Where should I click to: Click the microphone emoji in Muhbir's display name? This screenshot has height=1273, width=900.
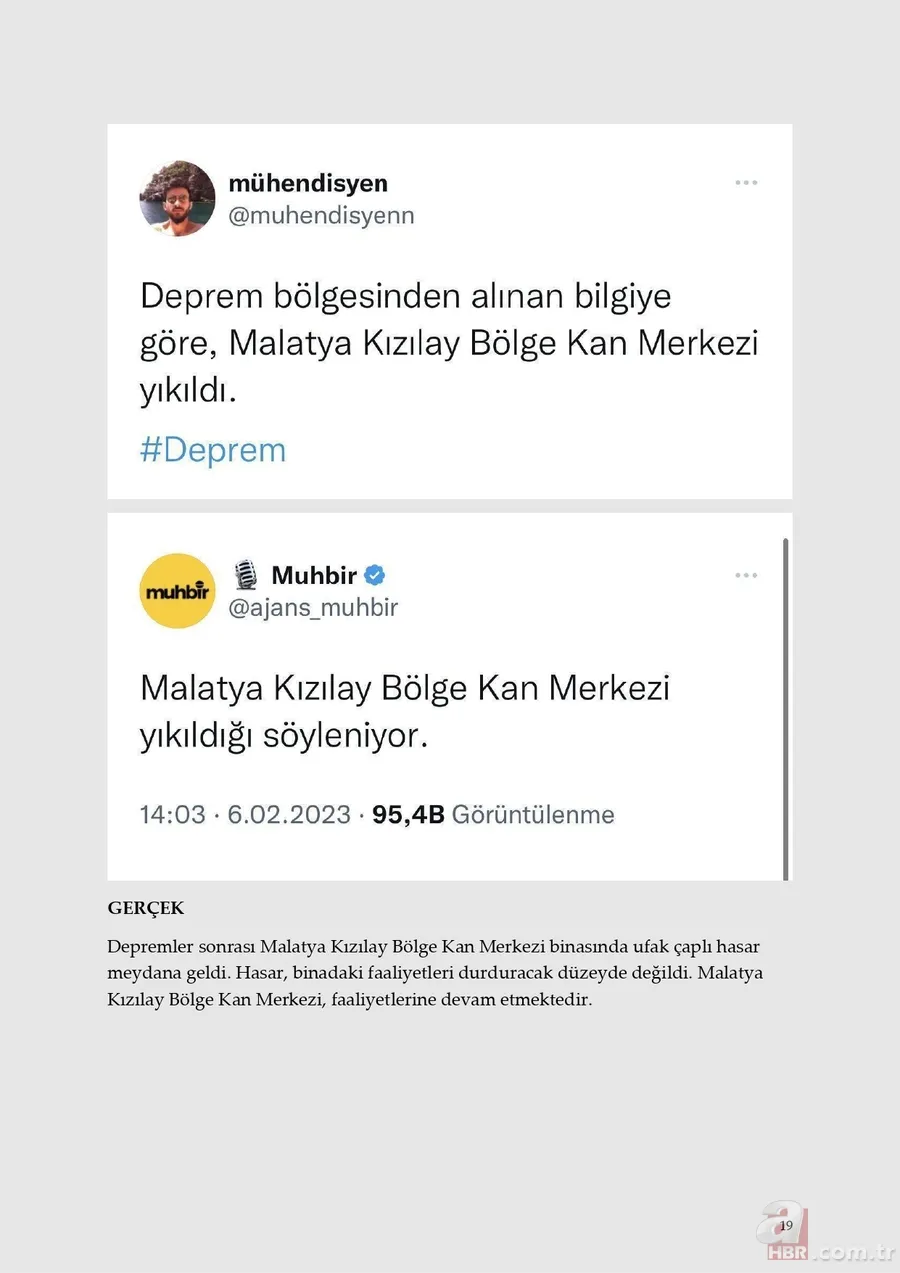[x=247, y=574]
